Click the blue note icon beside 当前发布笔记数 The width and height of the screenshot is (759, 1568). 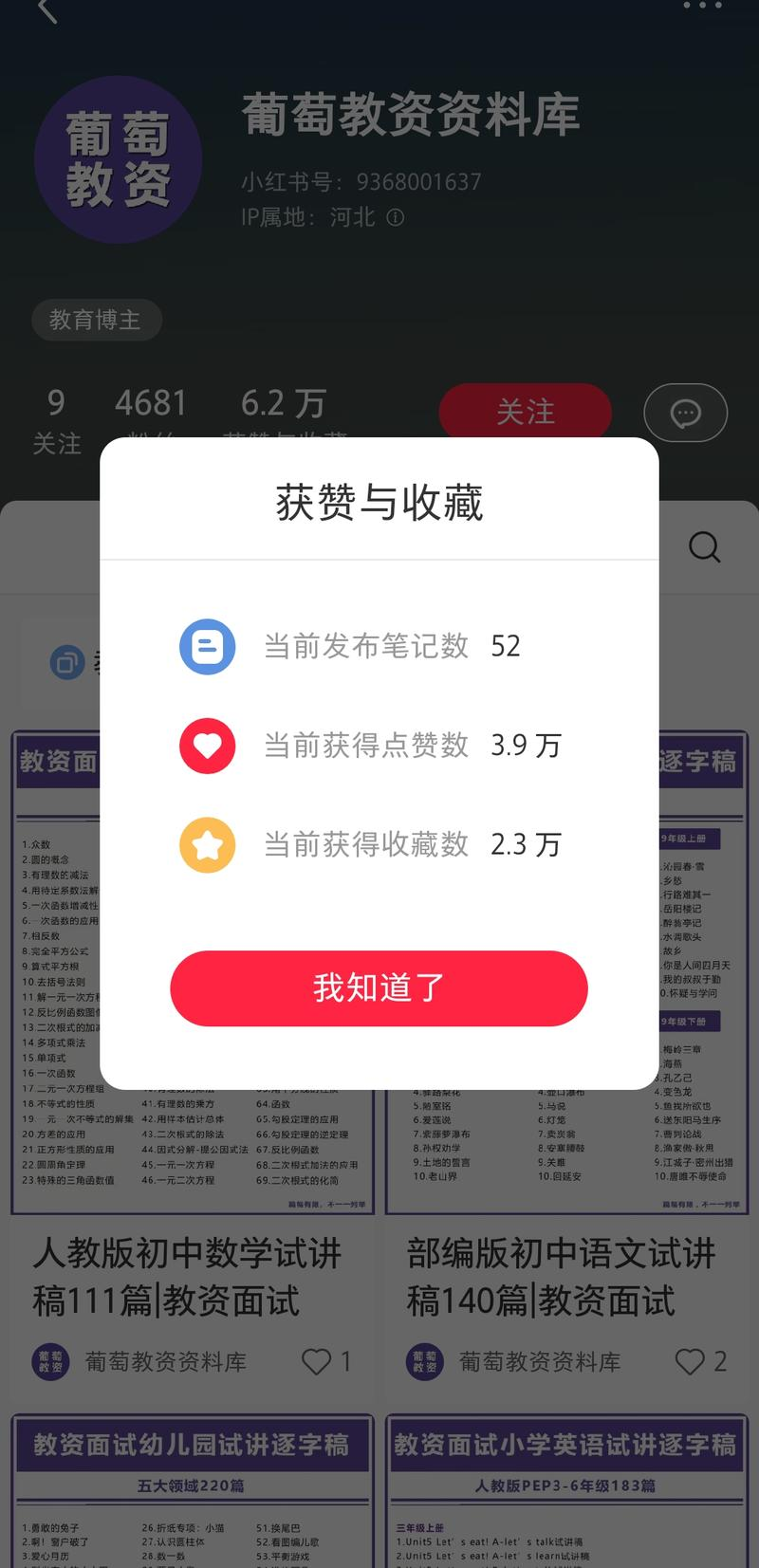(208, 648)
